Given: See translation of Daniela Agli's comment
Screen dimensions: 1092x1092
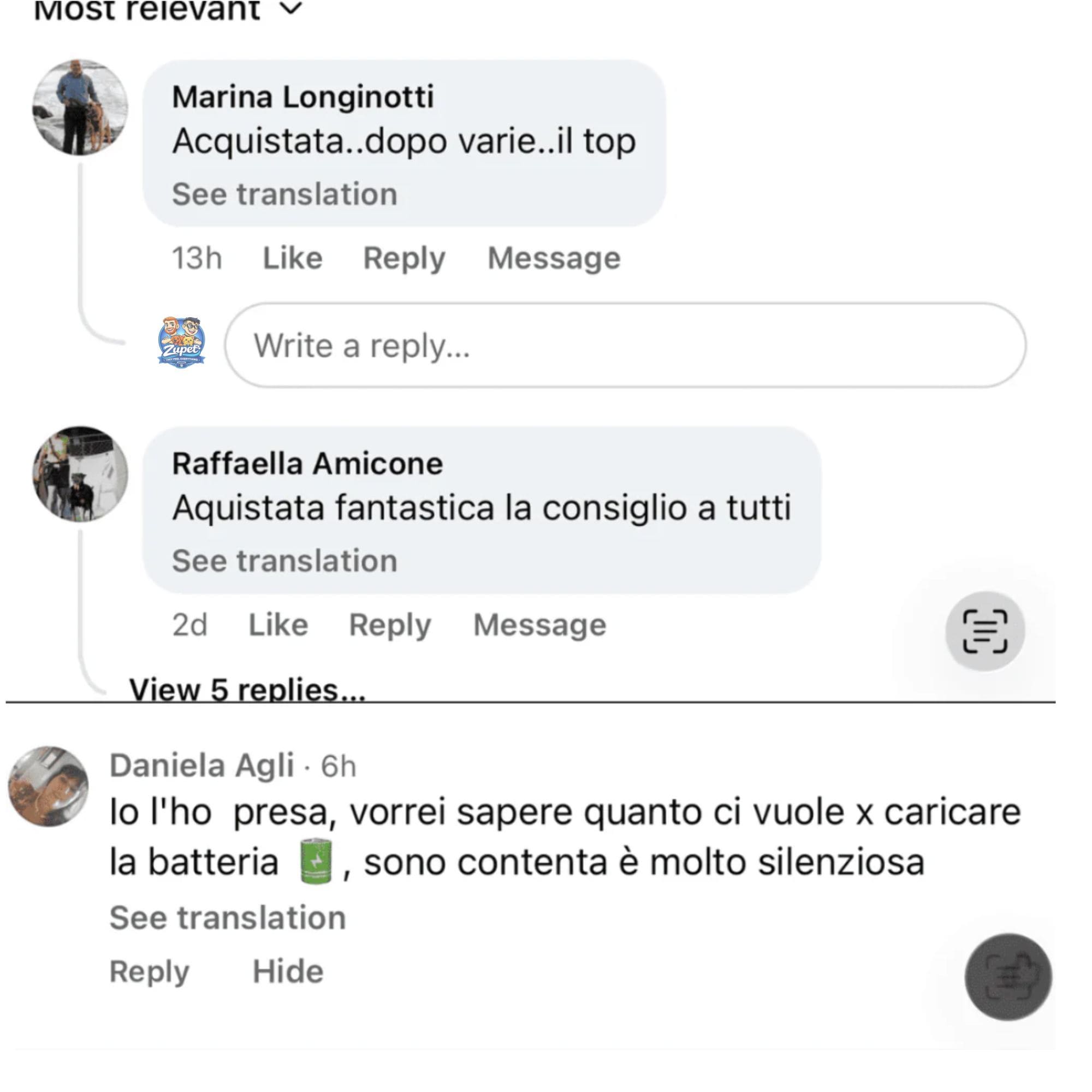Looking at the screenshot, I should [x=227, y=917].
